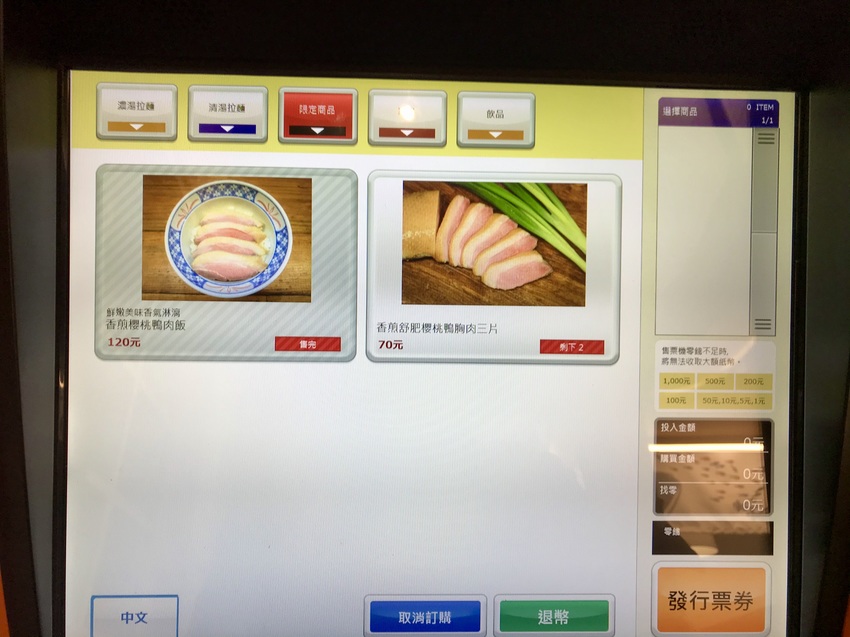The width and height of the screenshot is (850, 637).
Task: Return inserted money with 退幣
Action: click(x=553, y=616)
